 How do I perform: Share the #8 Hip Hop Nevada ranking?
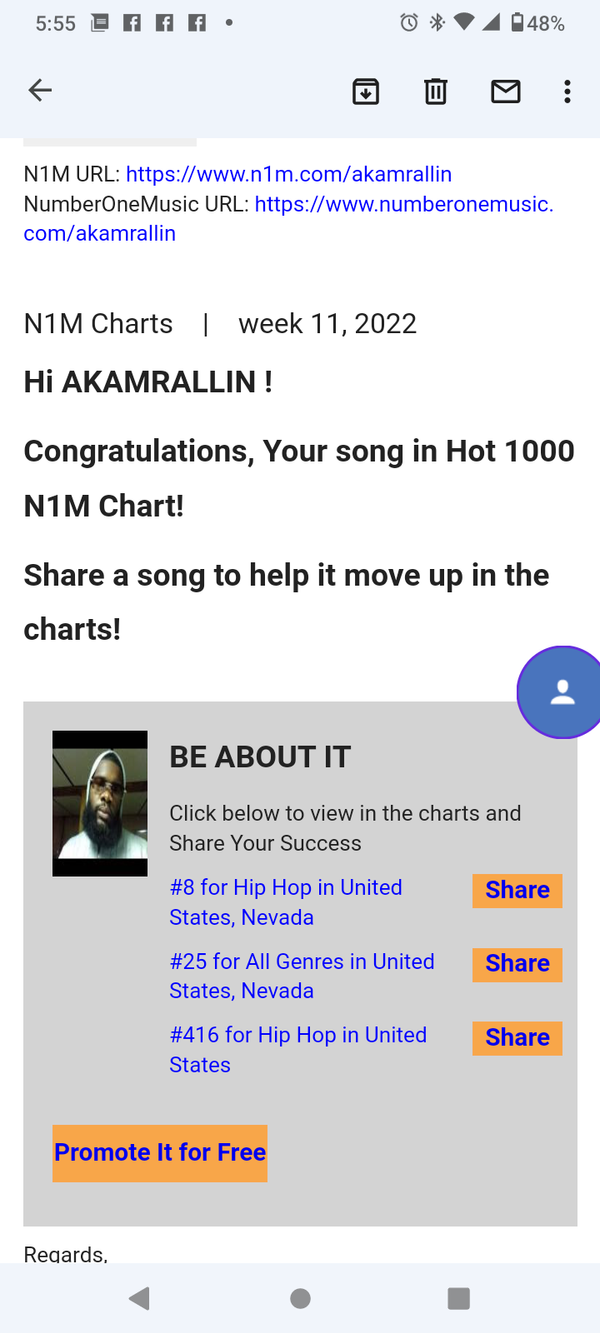tap(517, 890)
